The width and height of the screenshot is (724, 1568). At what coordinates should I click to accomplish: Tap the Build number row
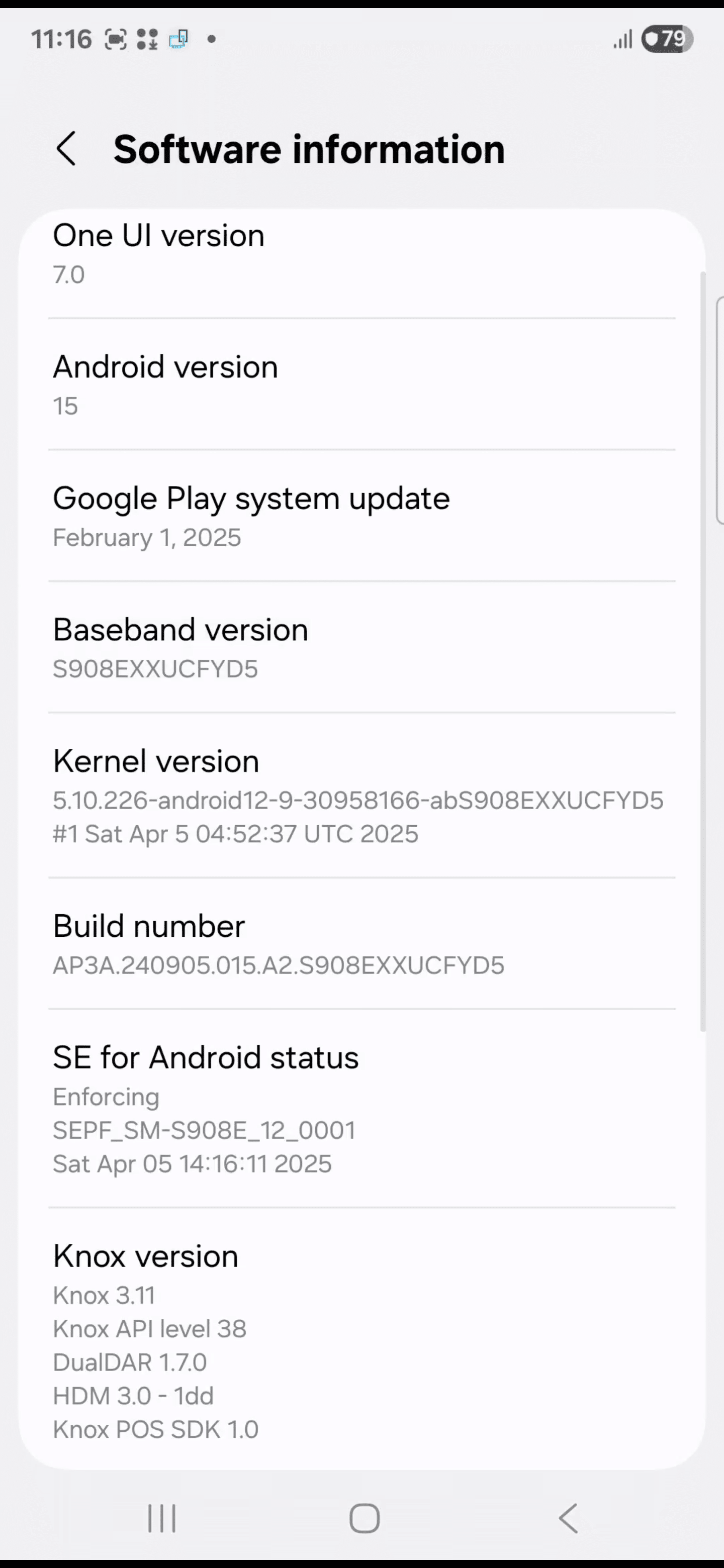361,945
